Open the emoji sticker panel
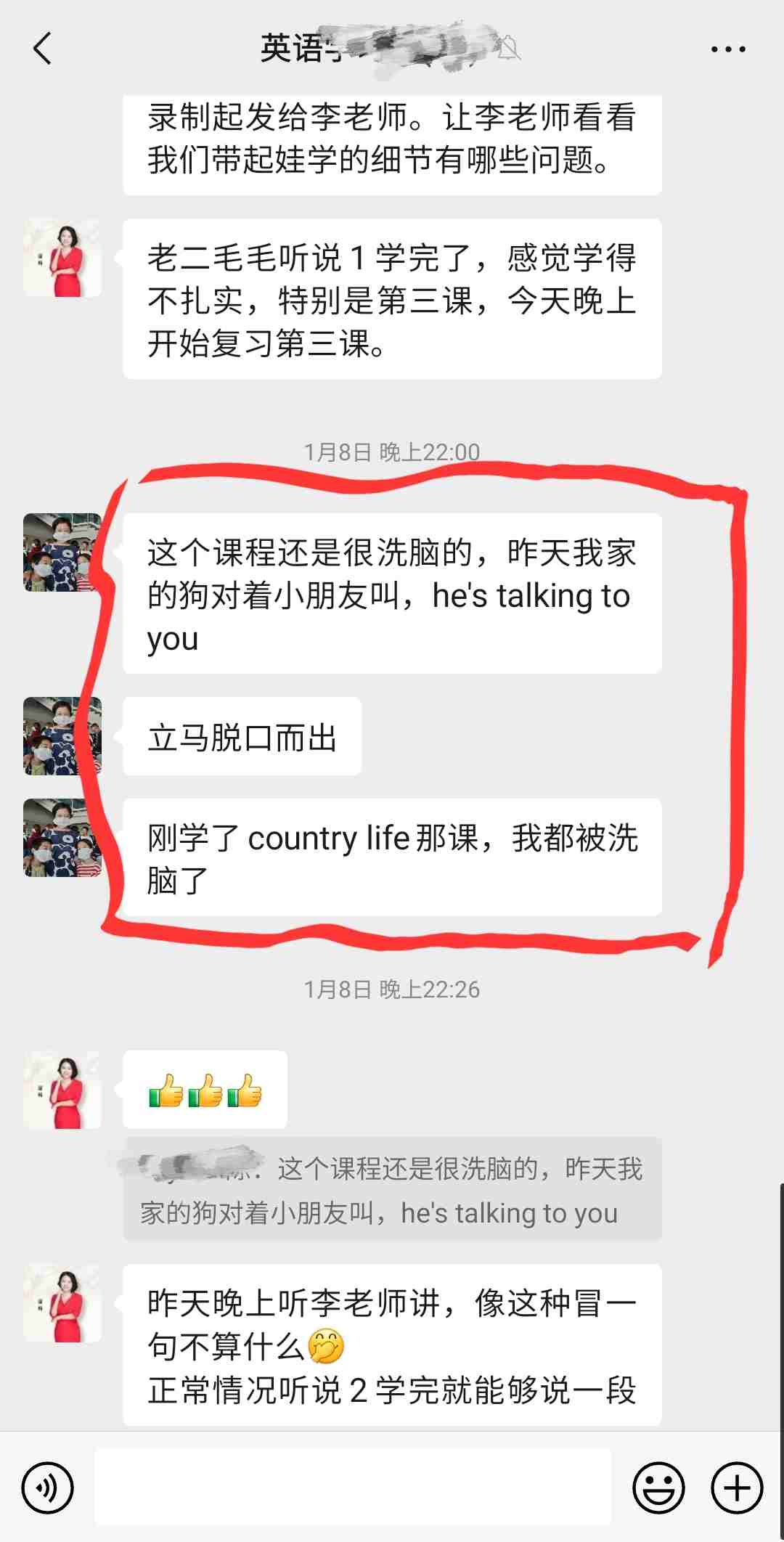 pyautogui.click(x=658, y=1488)
